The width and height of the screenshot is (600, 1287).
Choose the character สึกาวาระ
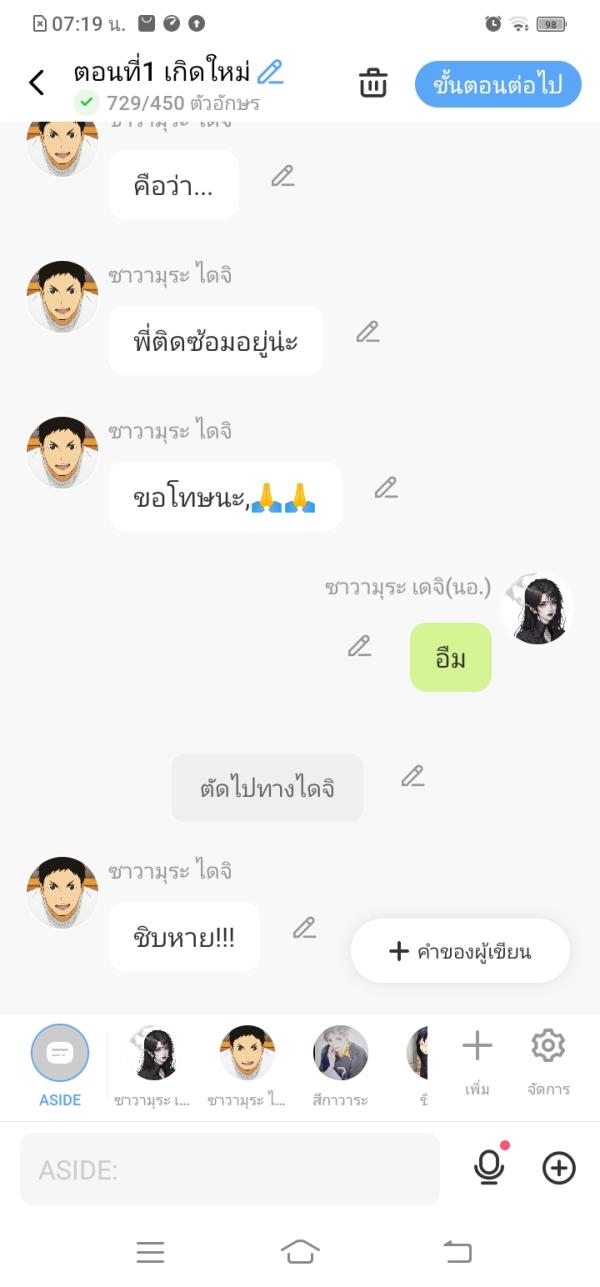pos(340,1064)
